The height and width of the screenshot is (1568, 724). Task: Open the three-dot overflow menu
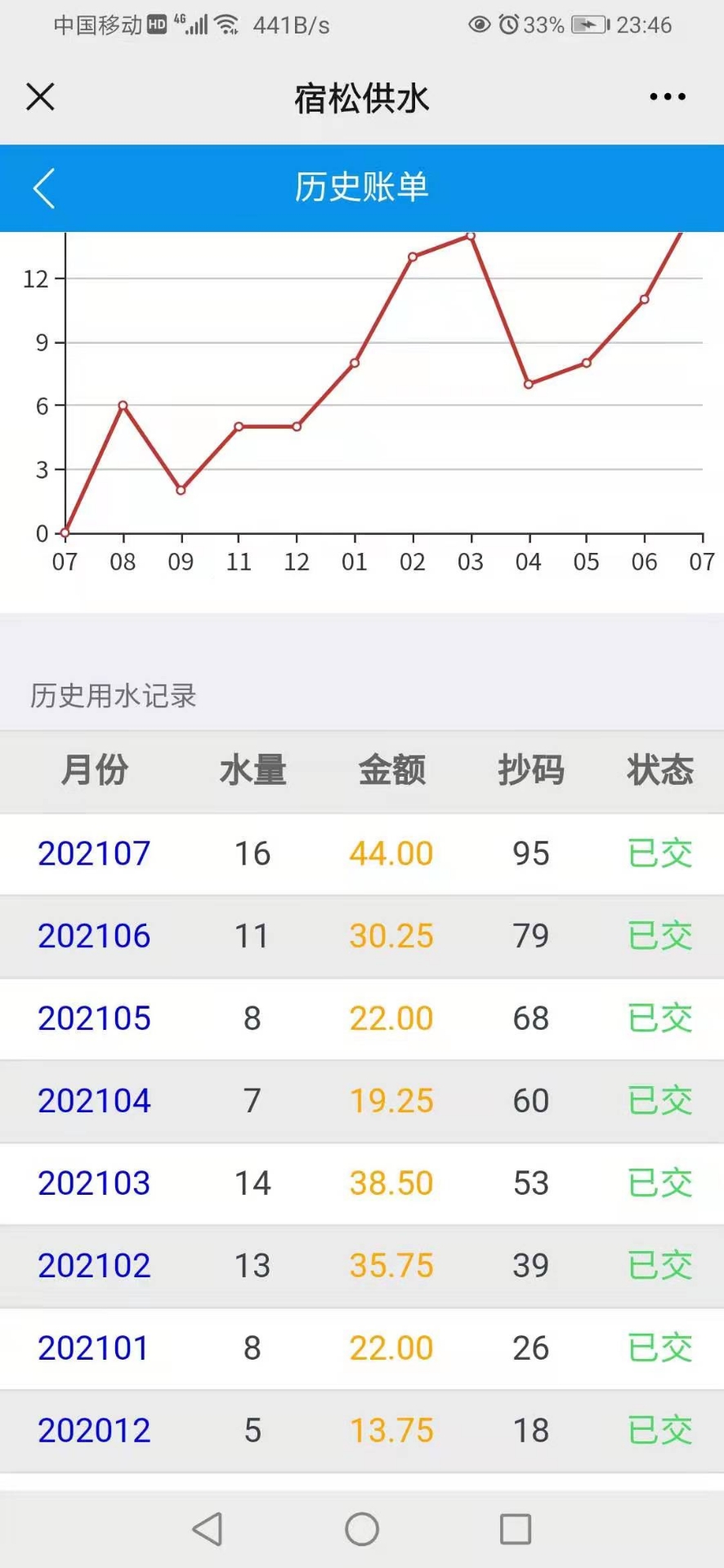[668, 96]
